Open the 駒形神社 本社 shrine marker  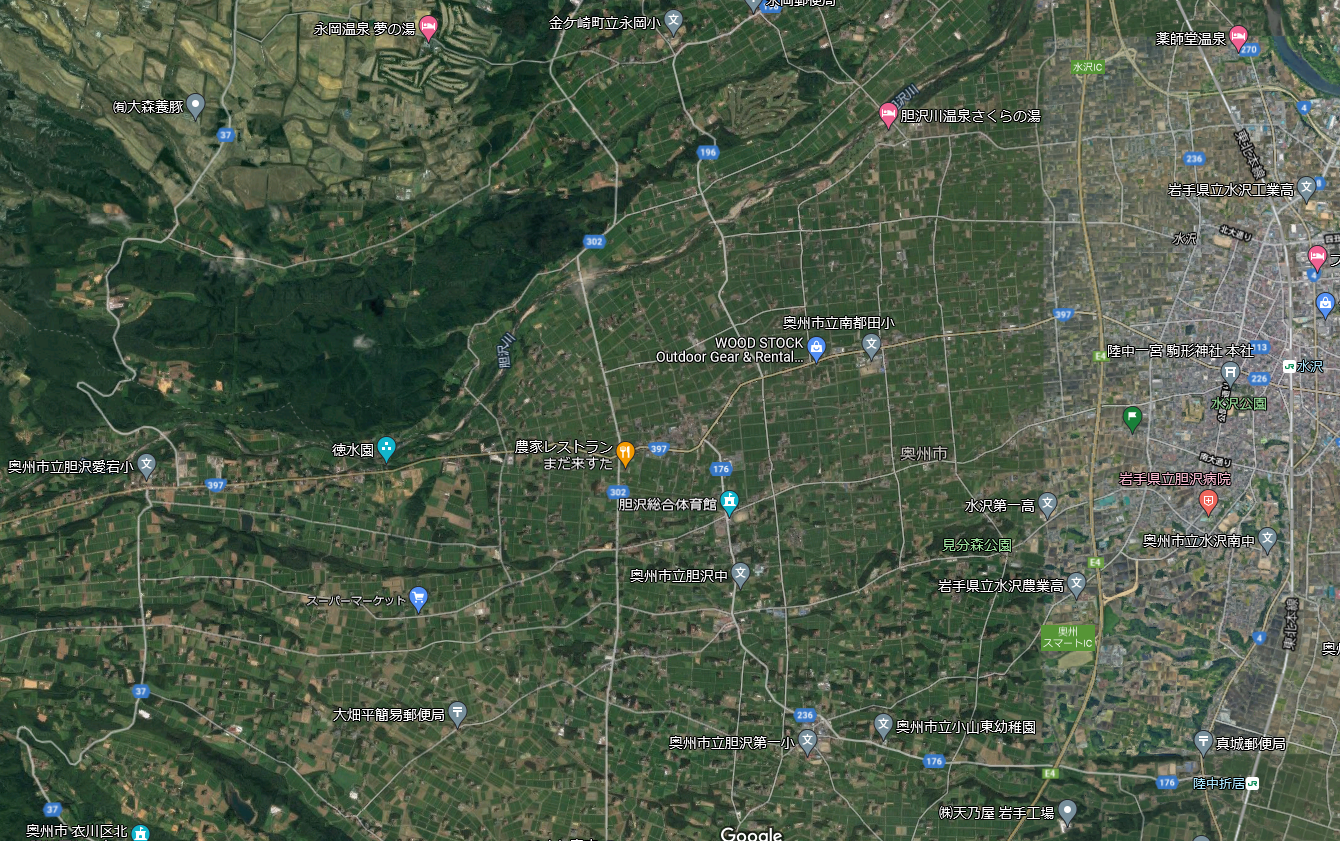click(x=1229, y=372)
